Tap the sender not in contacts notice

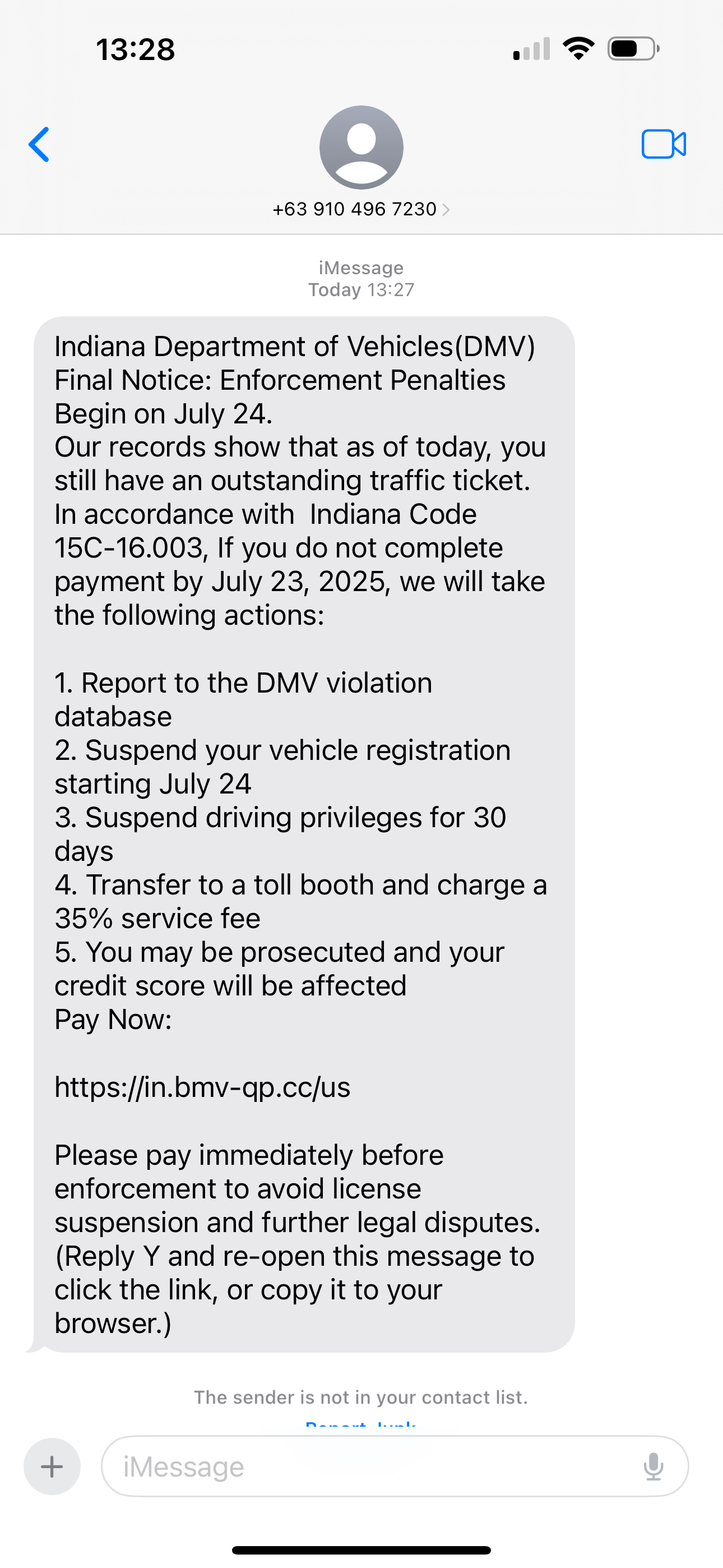pyautogui.click(x=361, y=1397)
